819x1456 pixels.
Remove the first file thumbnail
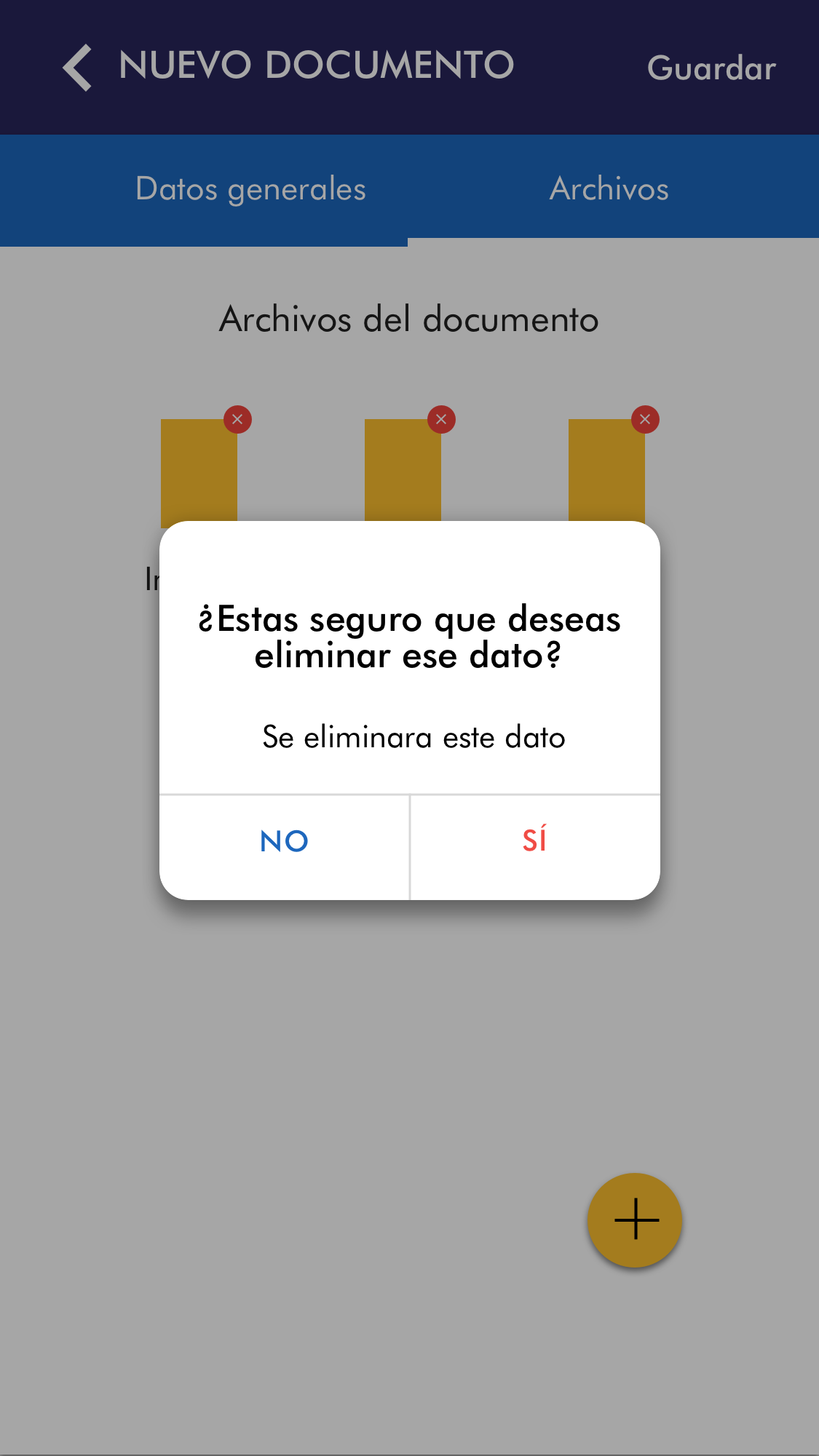237,420
